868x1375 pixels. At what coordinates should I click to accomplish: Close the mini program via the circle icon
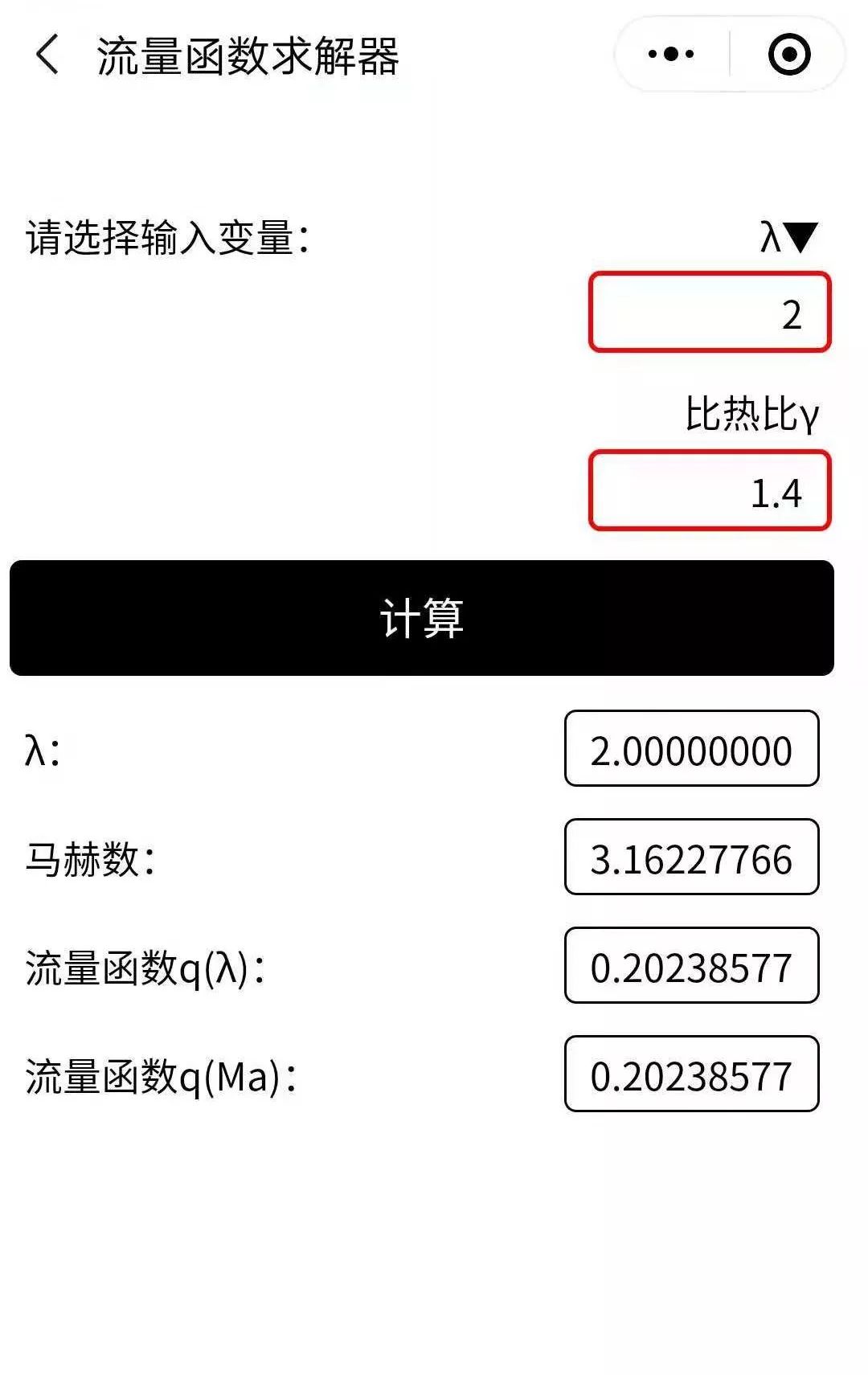tap(789, 55)
